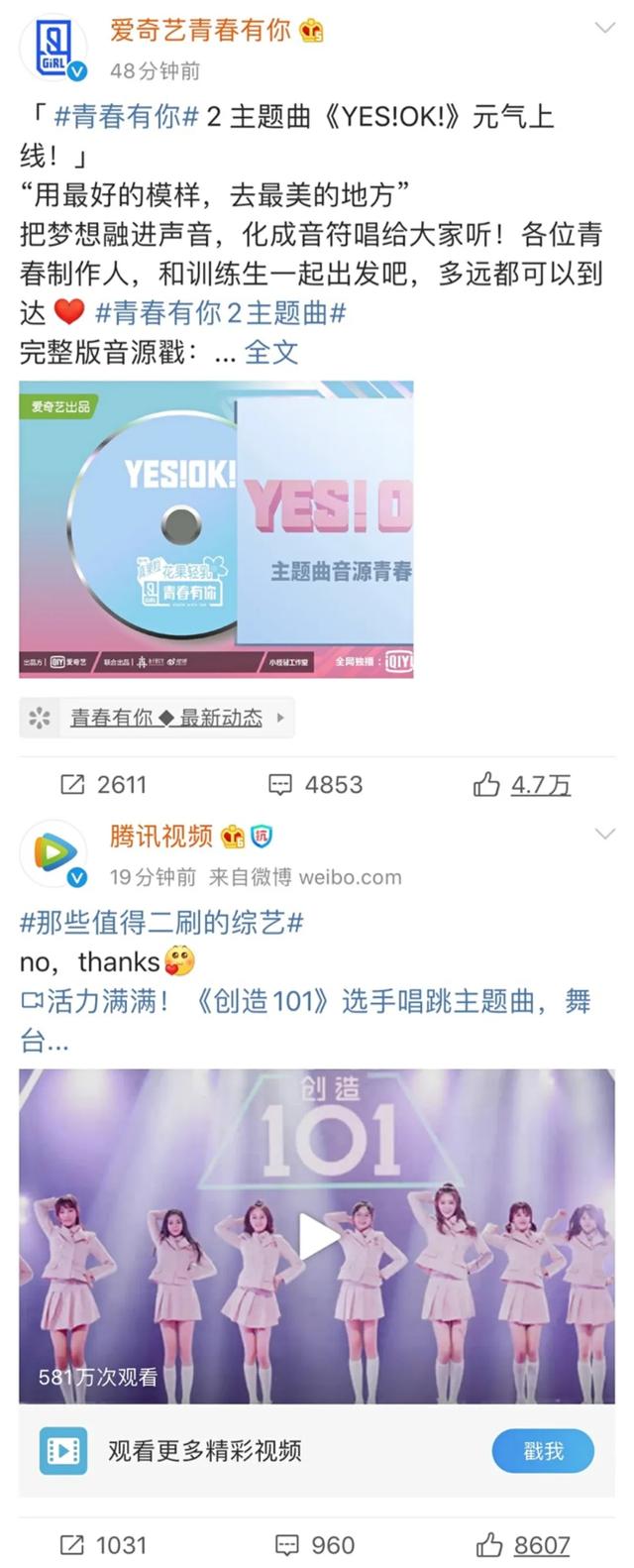Screen dimensions: 634x1568
Task: Repost the 爱奇艺青春有你 post
Action: pos(103,785)
